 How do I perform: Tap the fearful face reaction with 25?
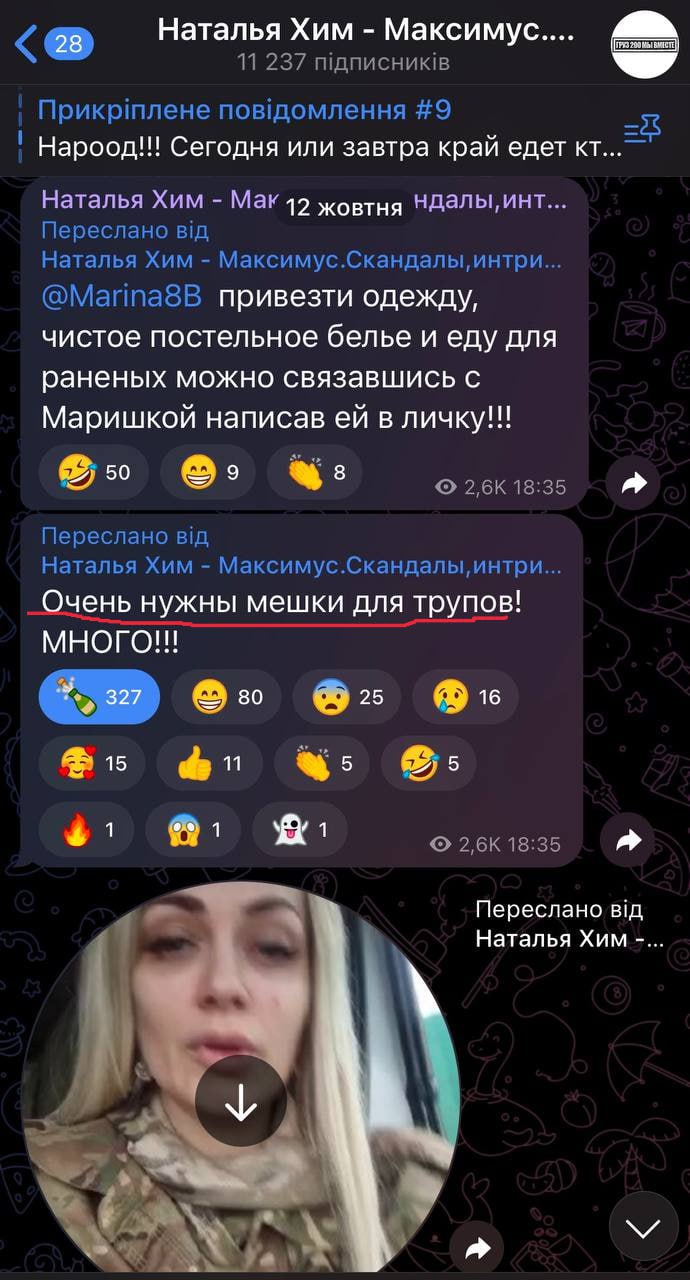coord(347,696)
